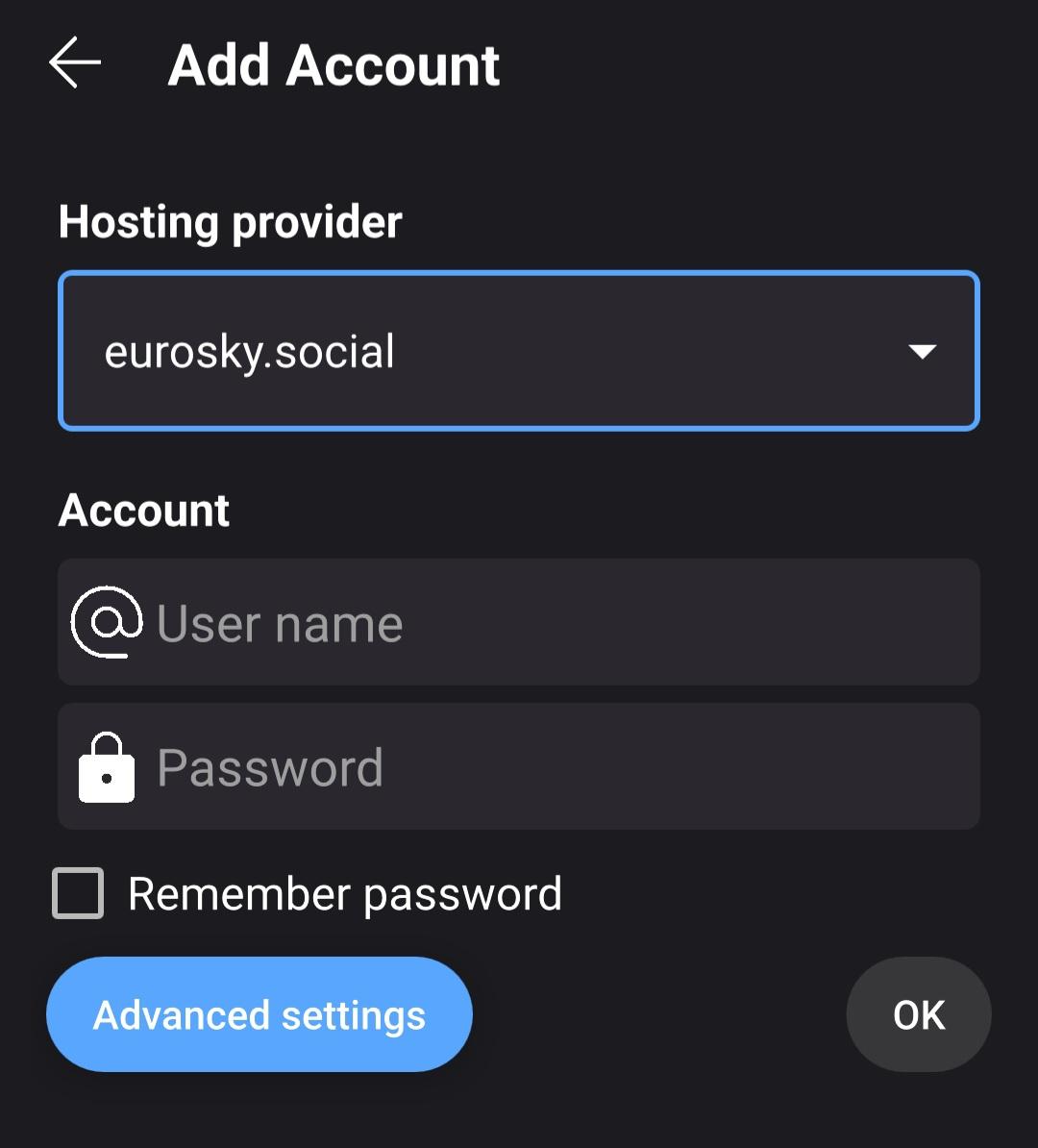Focus the User name field
The image size is (1038, 1148).
(557, 623)
